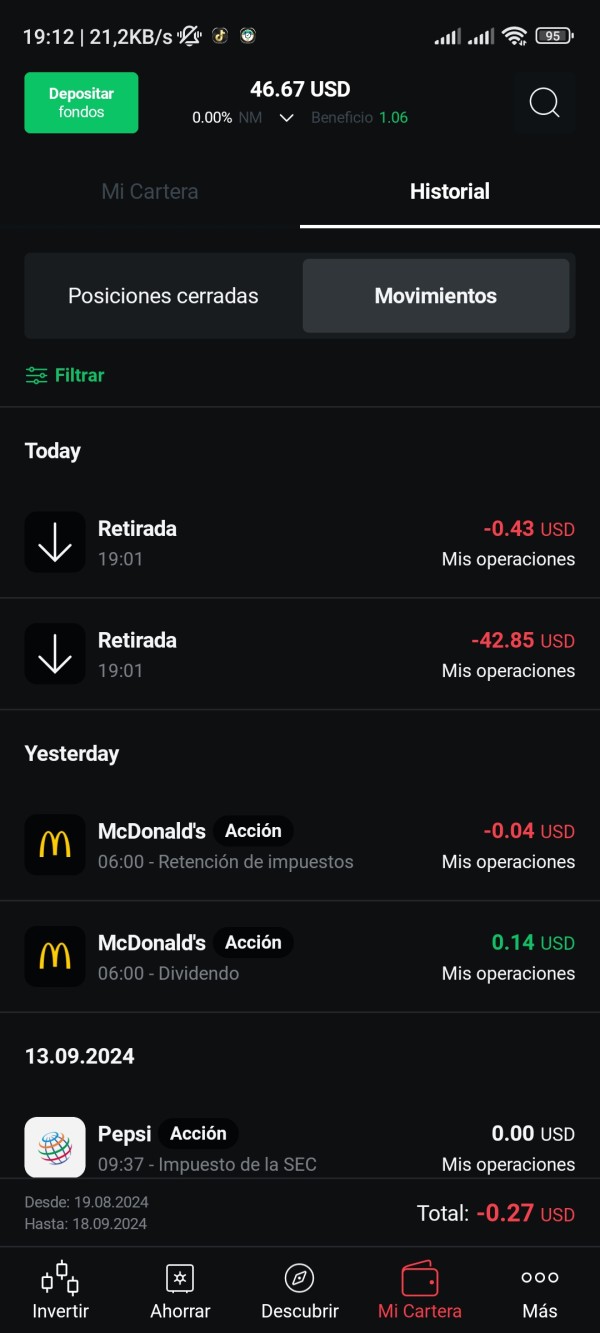600x1333 pixels.
Task: Open the Más menu
Action: click(x=540, y=1290)
